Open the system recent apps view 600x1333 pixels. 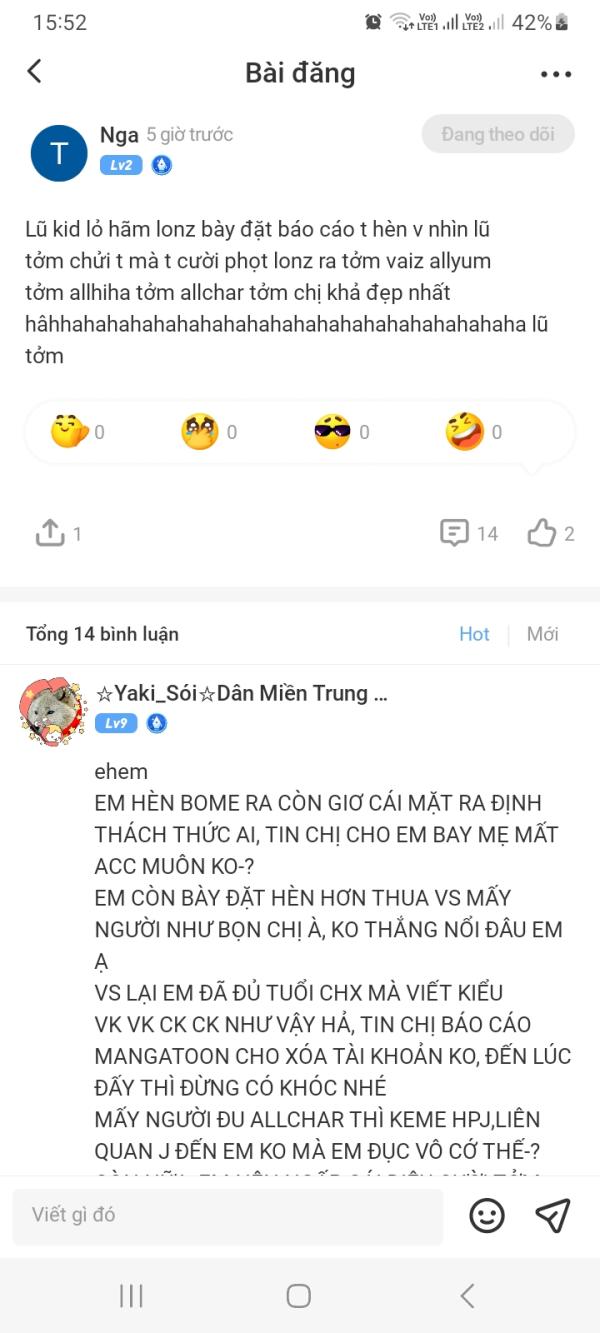pos(131,1296)
